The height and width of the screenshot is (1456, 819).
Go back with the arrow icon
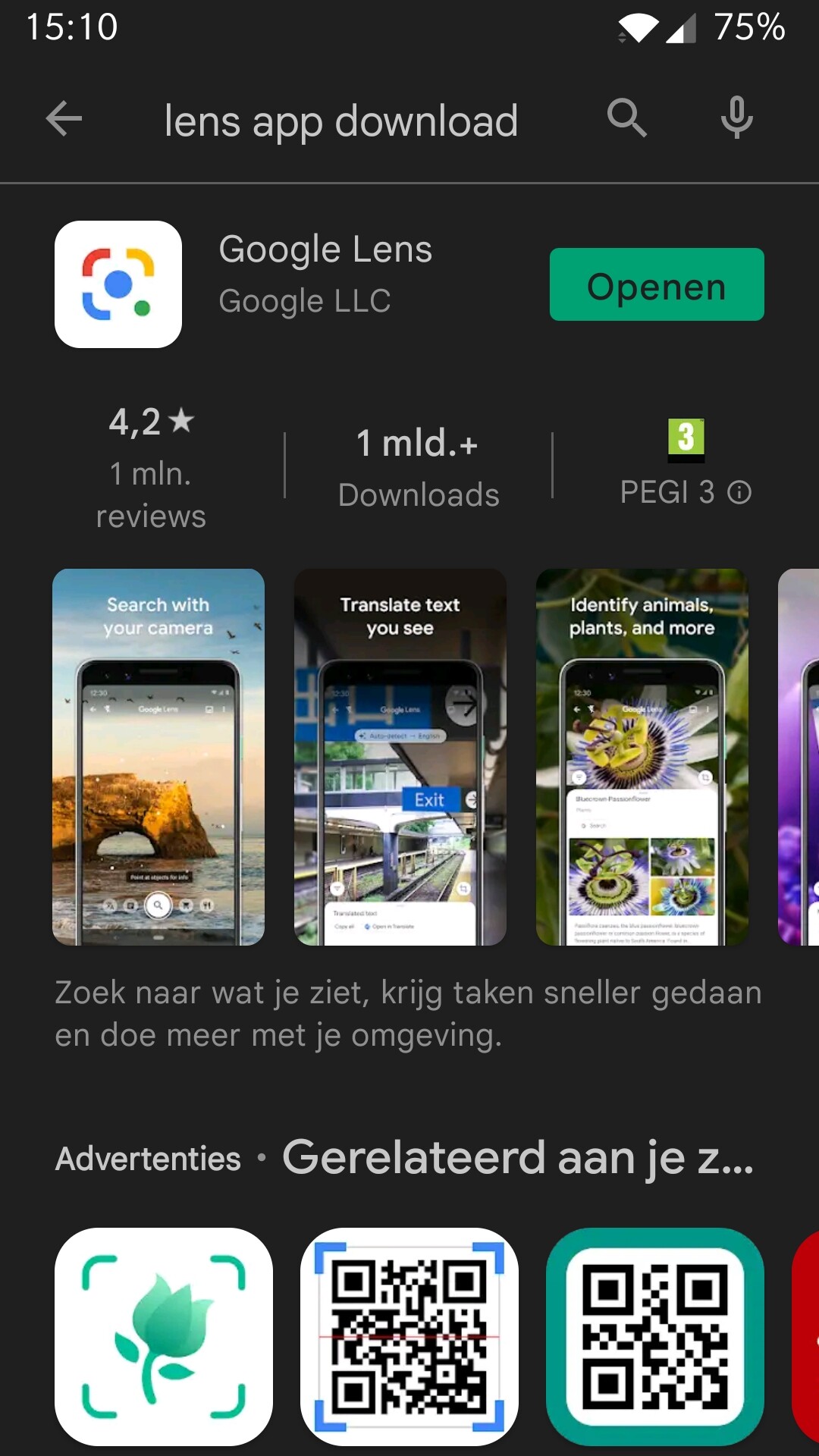[x=64, y=119]
